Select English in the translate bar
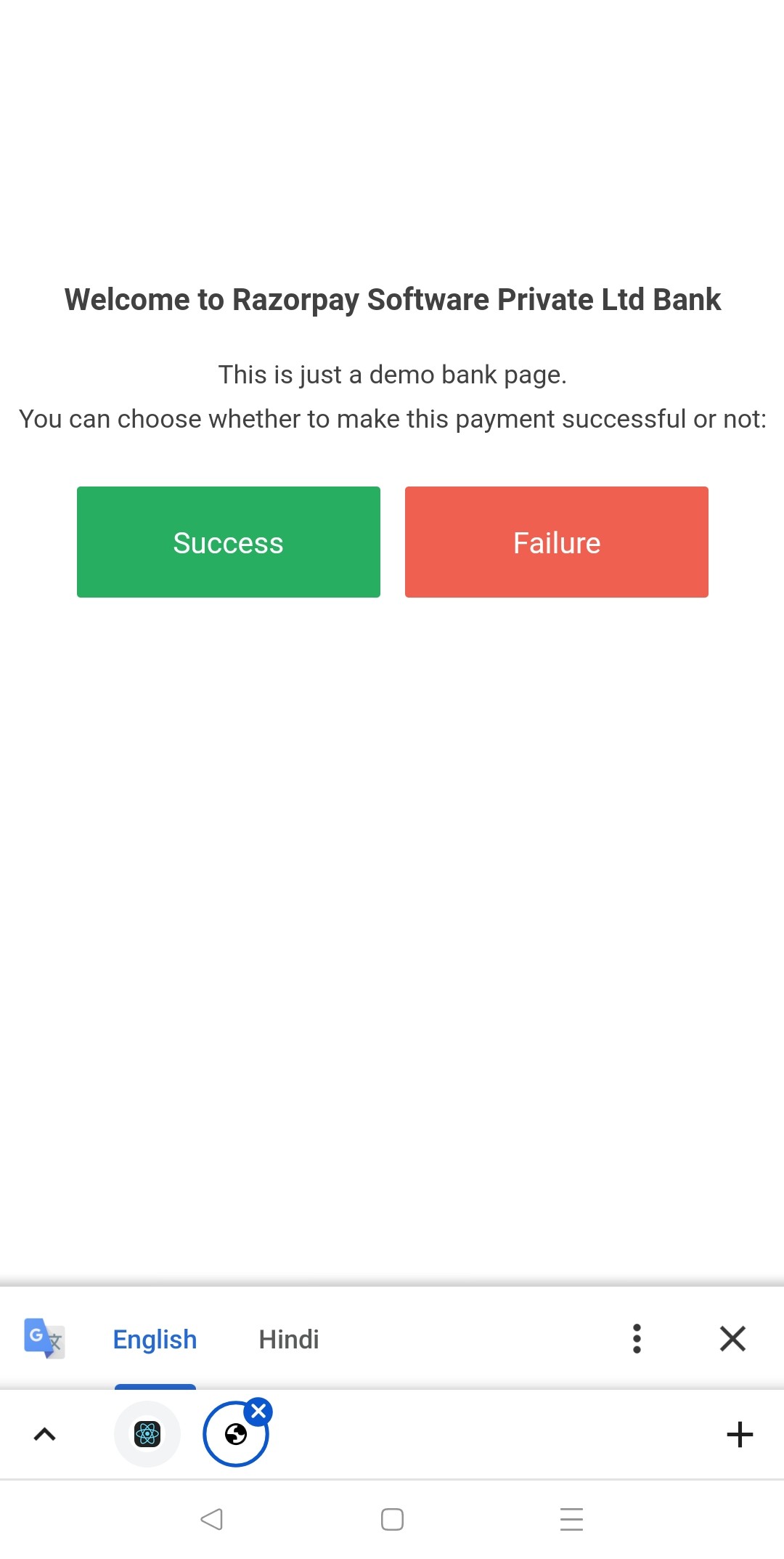This screenshot has height=1559, width=784. pyautogui.click(x=155, y=1339)
